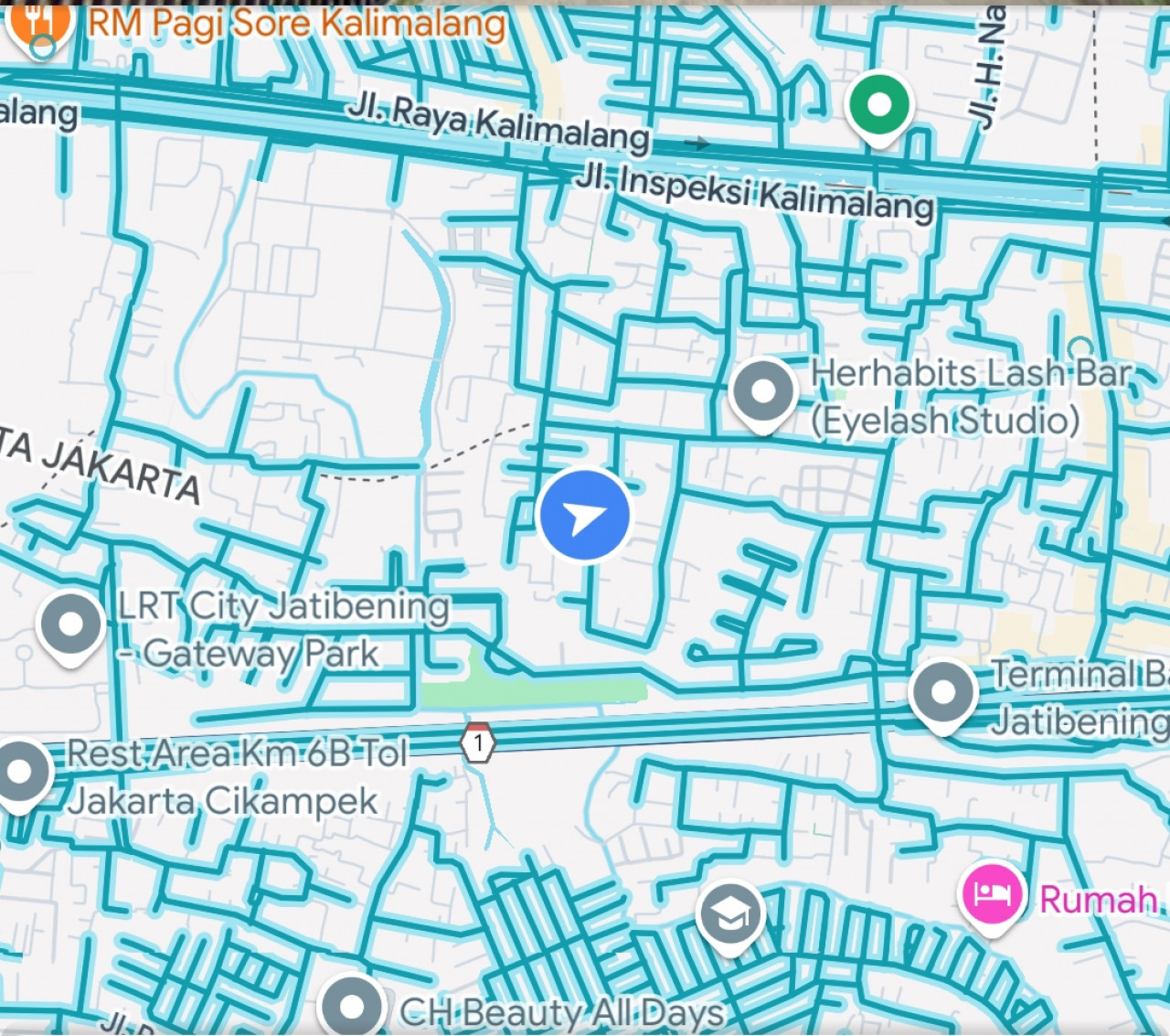This screenshot has width=1170, height=1036.
Task: Tap the pink Rumah lodging pin
Action: pyautogui.click(x=992, y=893)
